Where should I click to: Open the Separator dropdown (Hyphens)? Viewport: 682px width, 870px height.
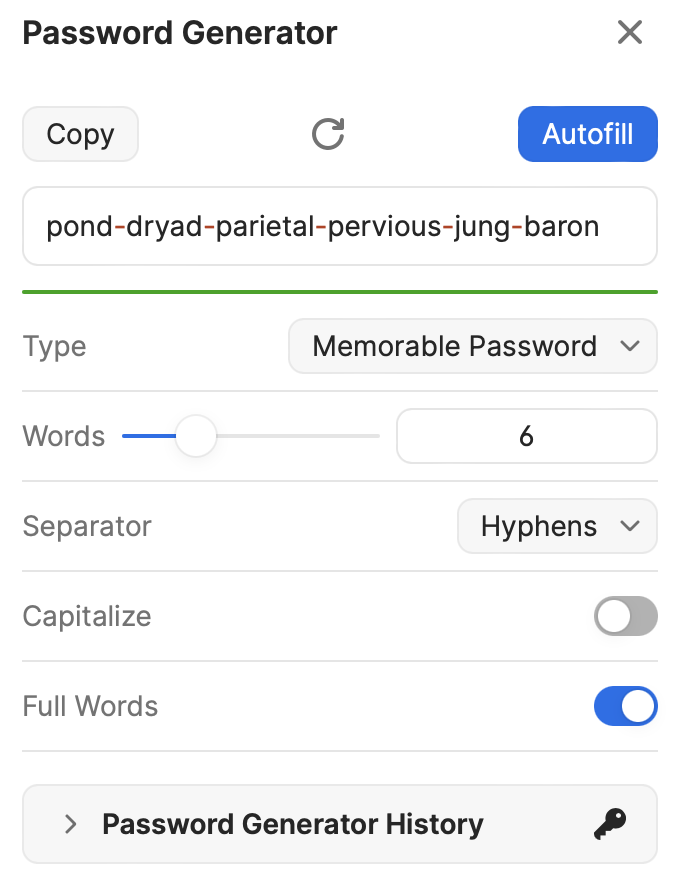557,527
